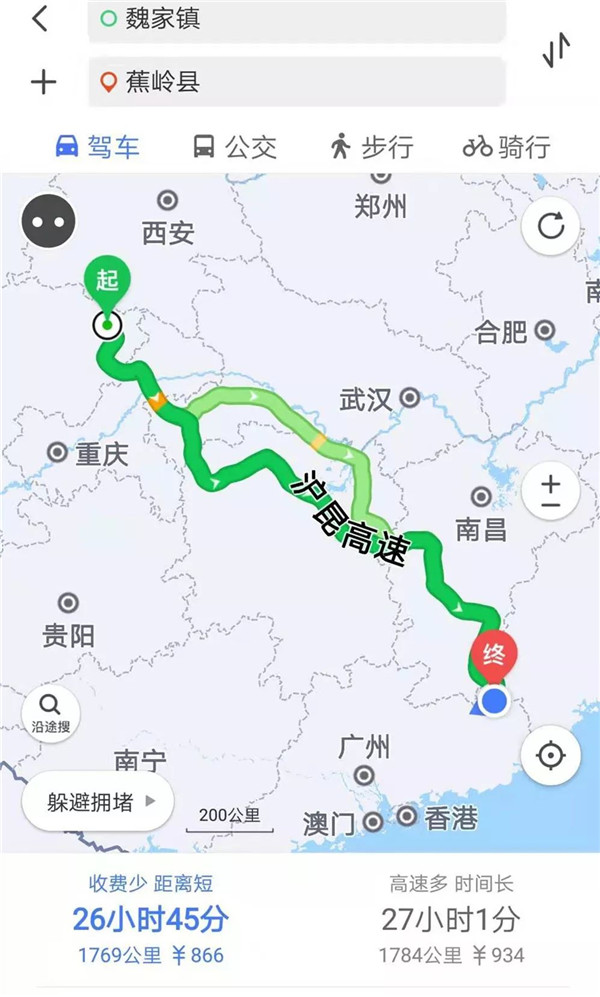Image resolution: width=600 pixels, height=997 pixels.
Task: Expand the 躲避拥堵 avoid congestion option
Action: point(99,801)
